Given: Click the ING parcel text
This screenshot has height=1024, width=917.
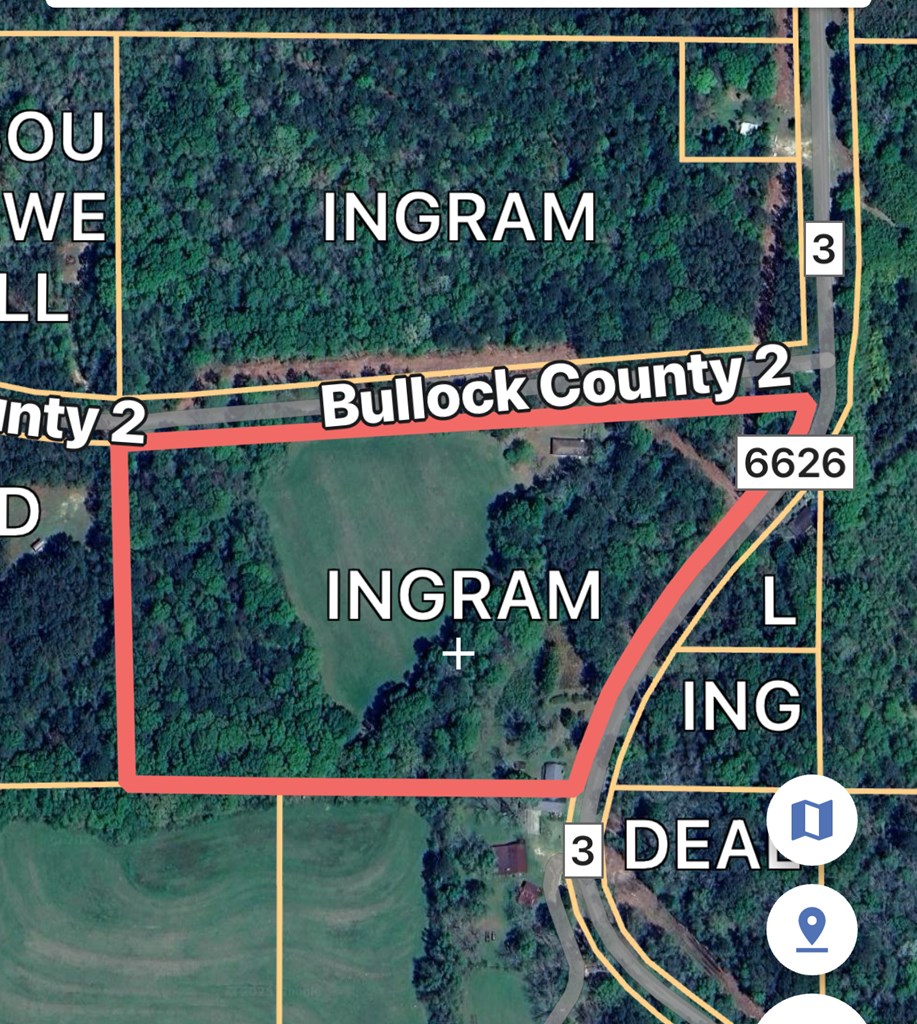Looking at the screenshot, I should (x=741, y=707).
